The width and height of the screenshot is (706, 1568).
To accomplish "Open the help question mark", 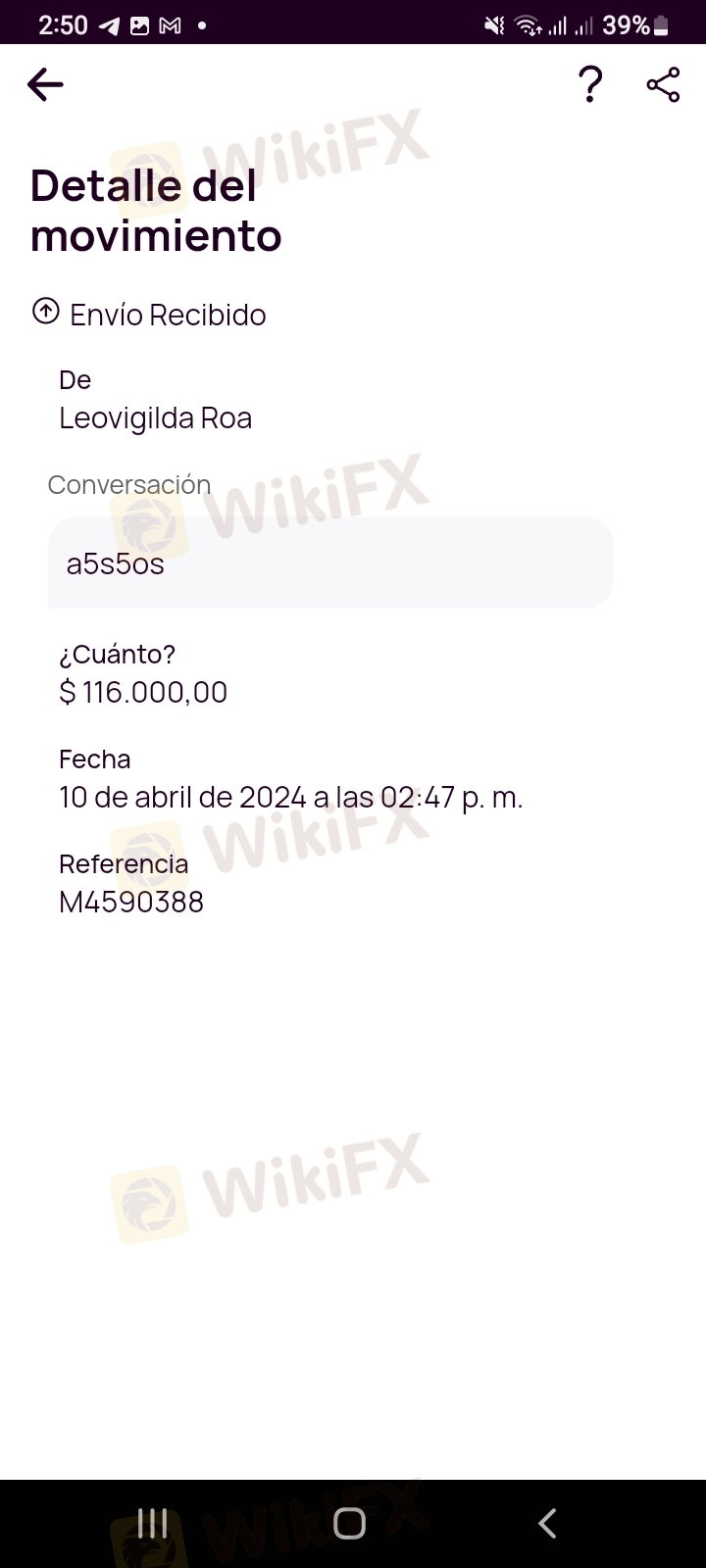I will pos(589,85).
